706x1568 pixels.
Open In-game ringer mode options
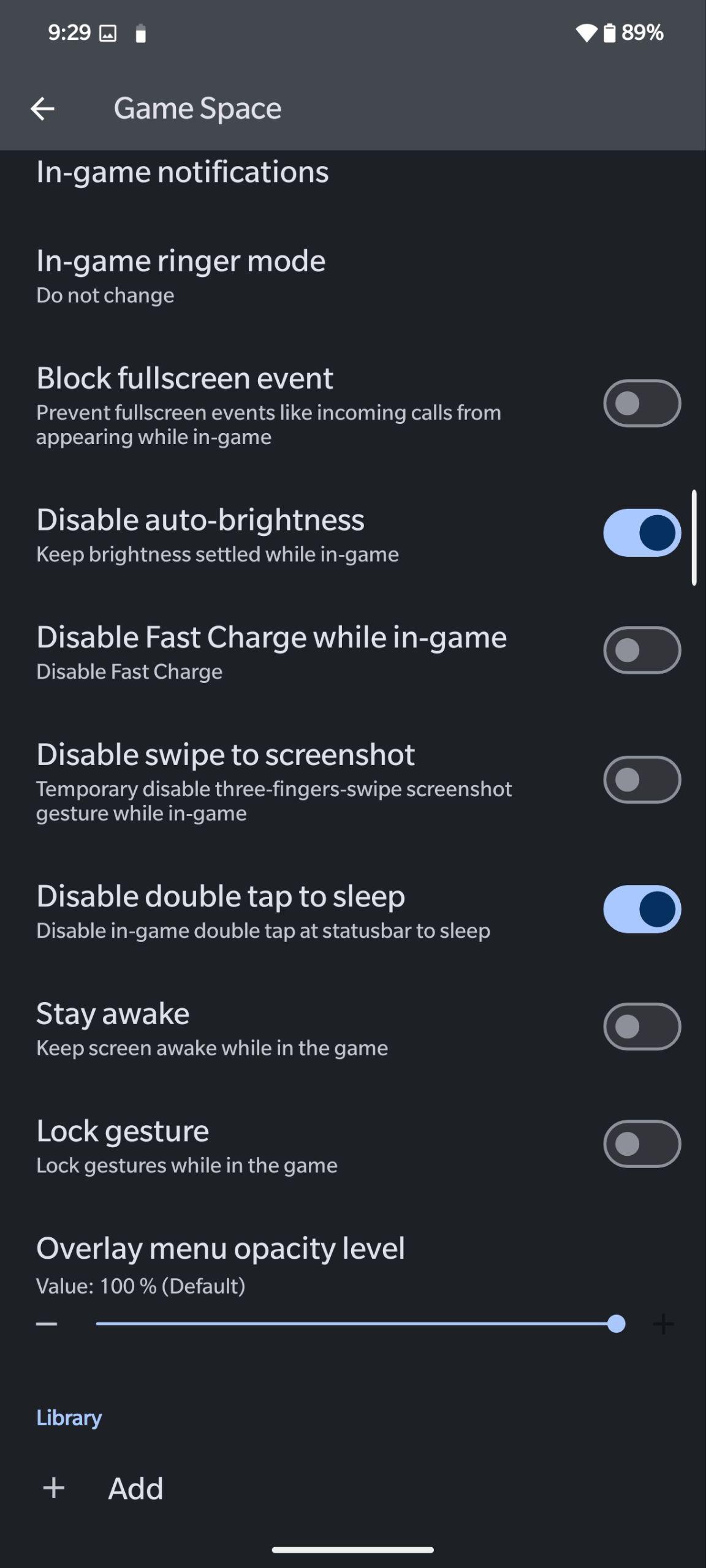pyautogui.click(x=353, y=276)
